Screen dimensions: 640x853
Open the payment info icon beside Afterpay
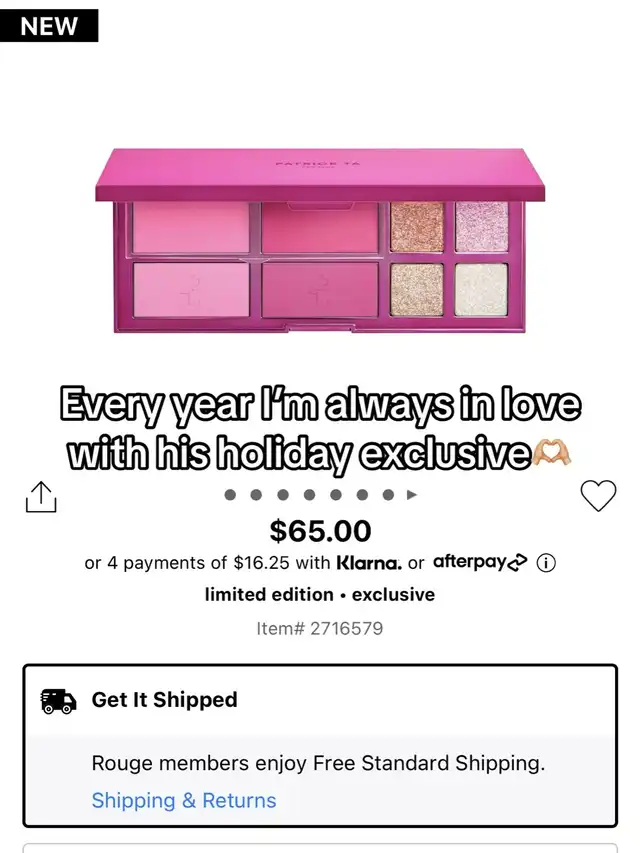click(546, 563)
